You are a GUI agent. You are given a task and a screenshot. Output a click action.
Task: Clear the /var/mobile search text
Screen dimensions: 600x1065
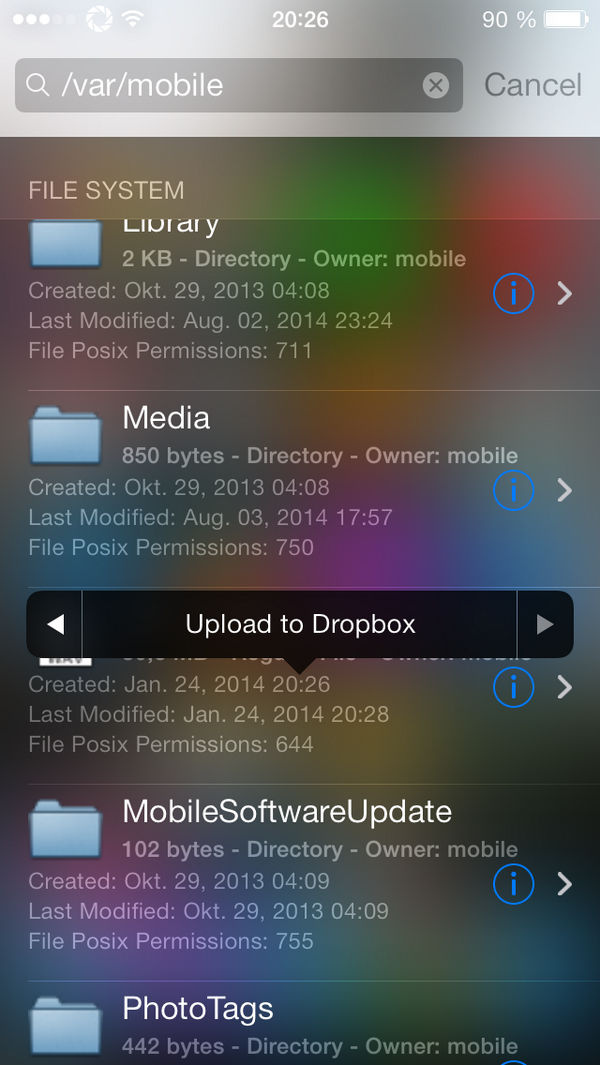pos(436,86)
